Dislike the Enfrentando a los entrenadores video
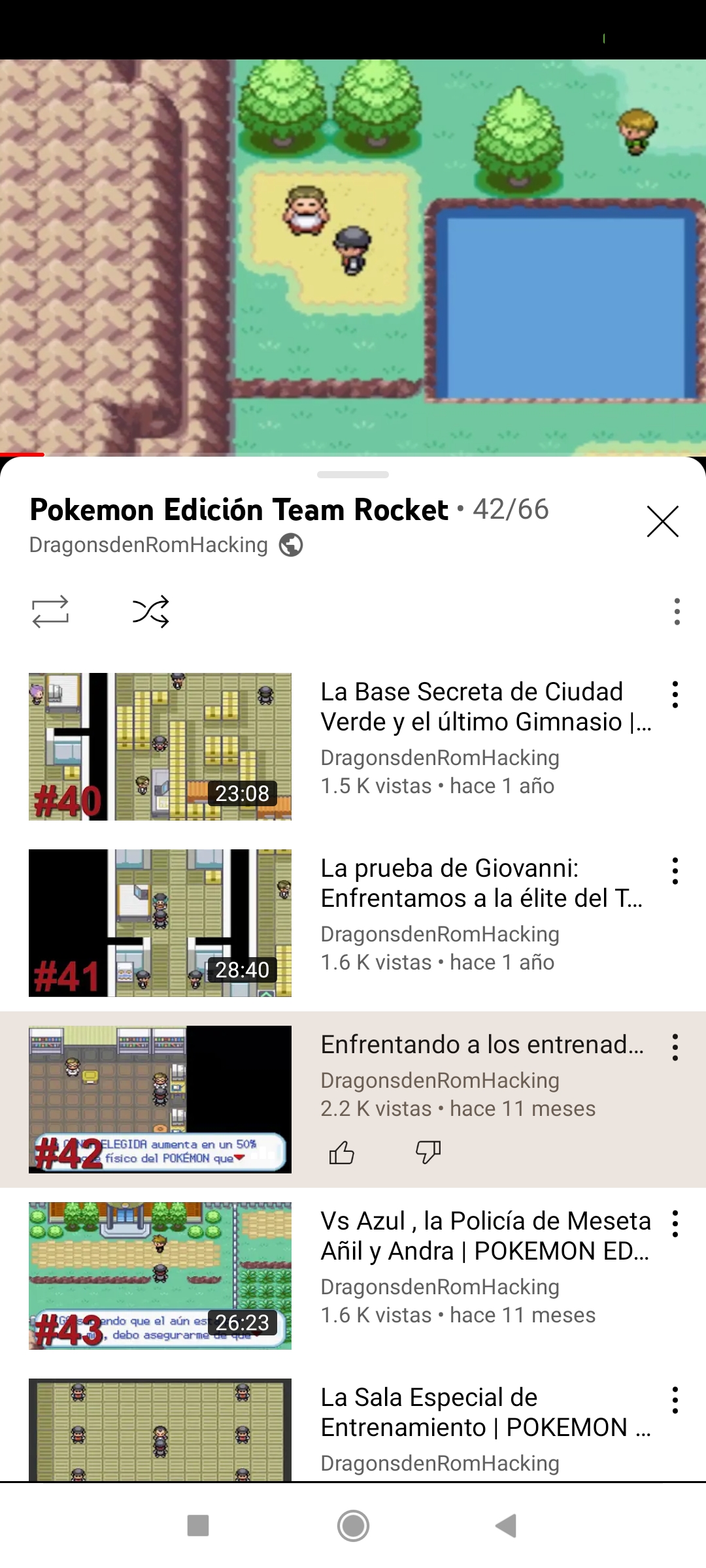 click(428, 1152)
